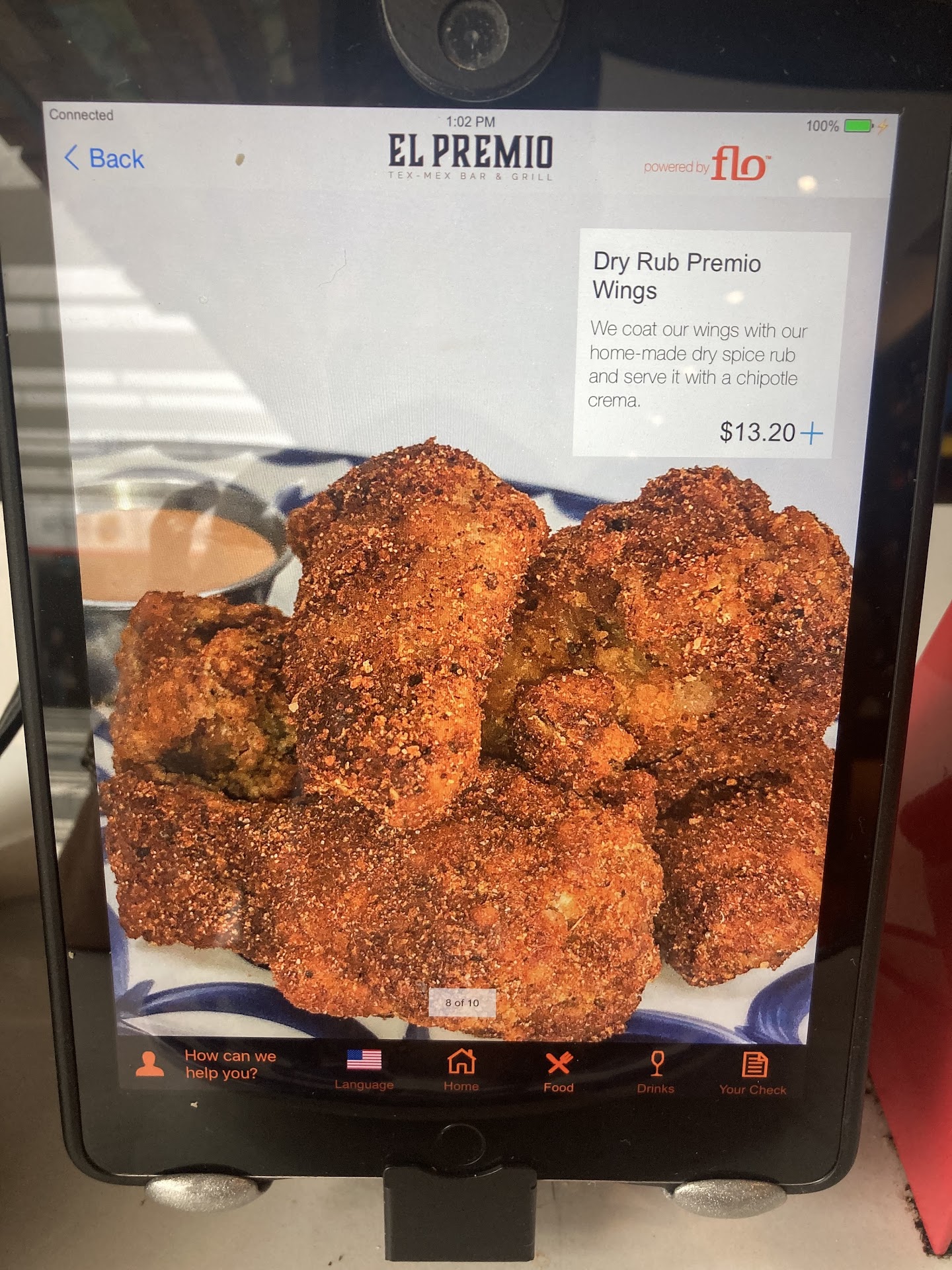Go to the Home tab
Image resolution: width=952 pixels, height=1270 pixels.
point(461,1070)
